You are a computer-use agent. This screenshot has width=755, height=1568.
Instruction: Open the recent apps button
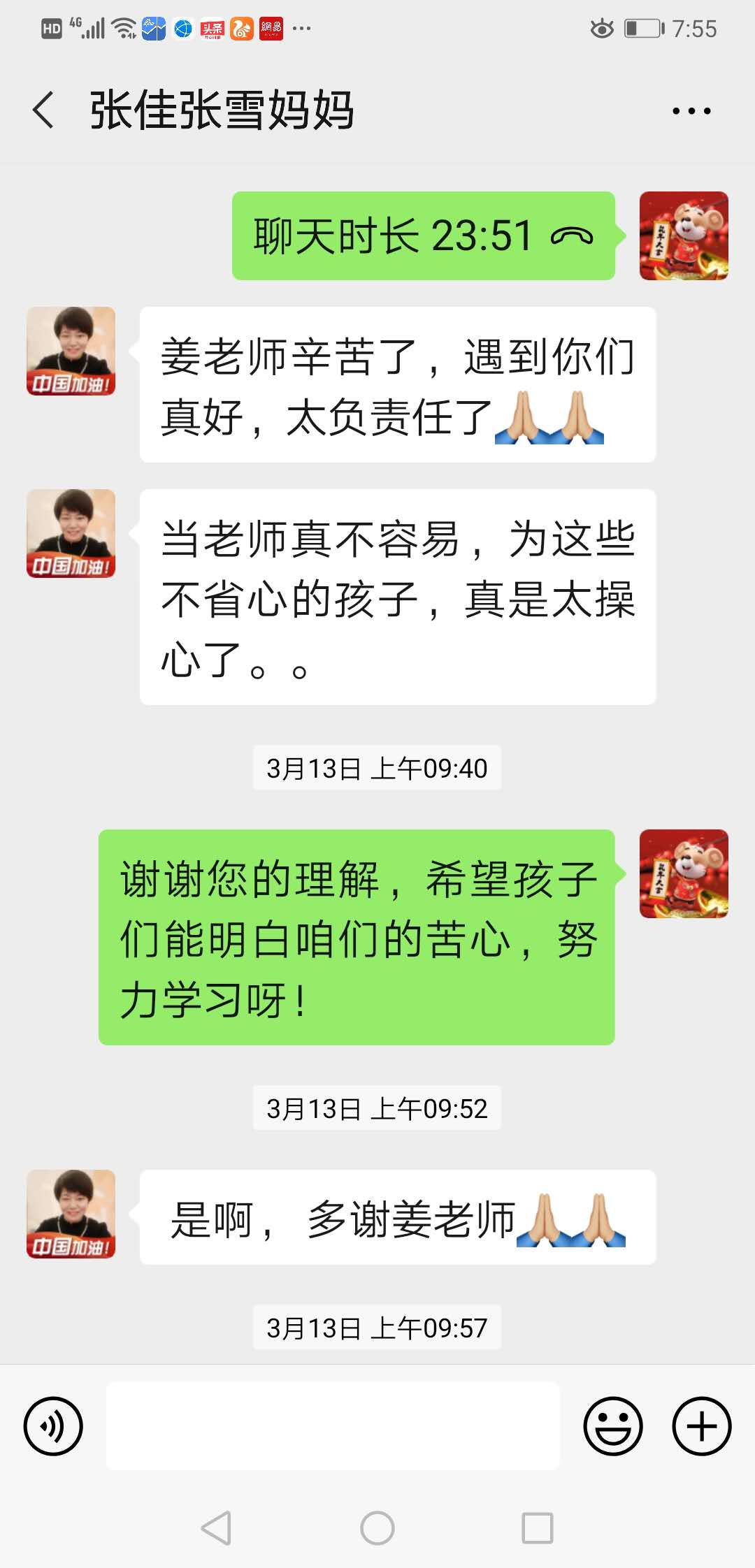[x=538, y=1528]
